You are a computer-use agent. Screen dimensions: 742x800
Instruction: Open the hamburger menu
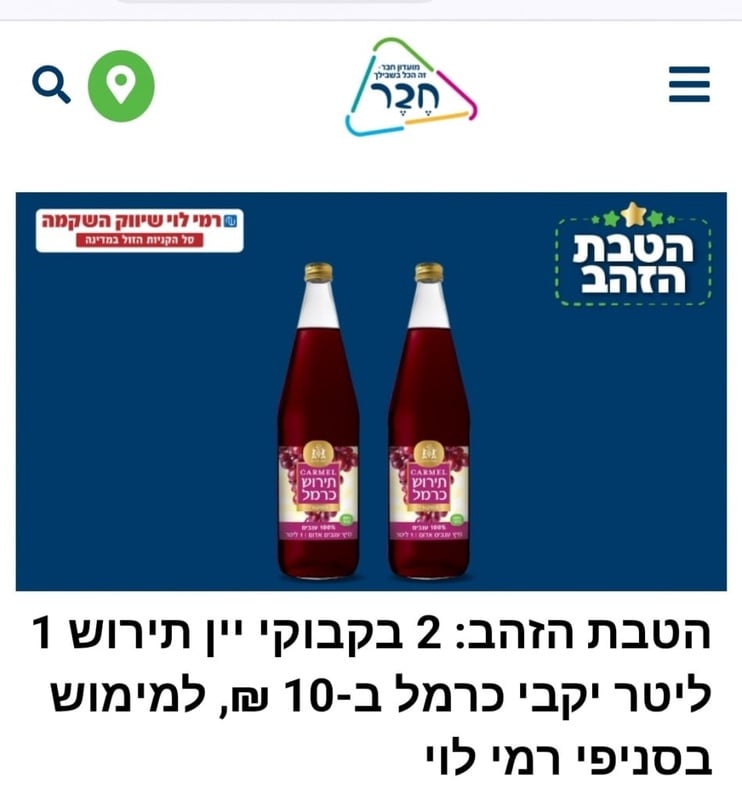pos(689,85)
